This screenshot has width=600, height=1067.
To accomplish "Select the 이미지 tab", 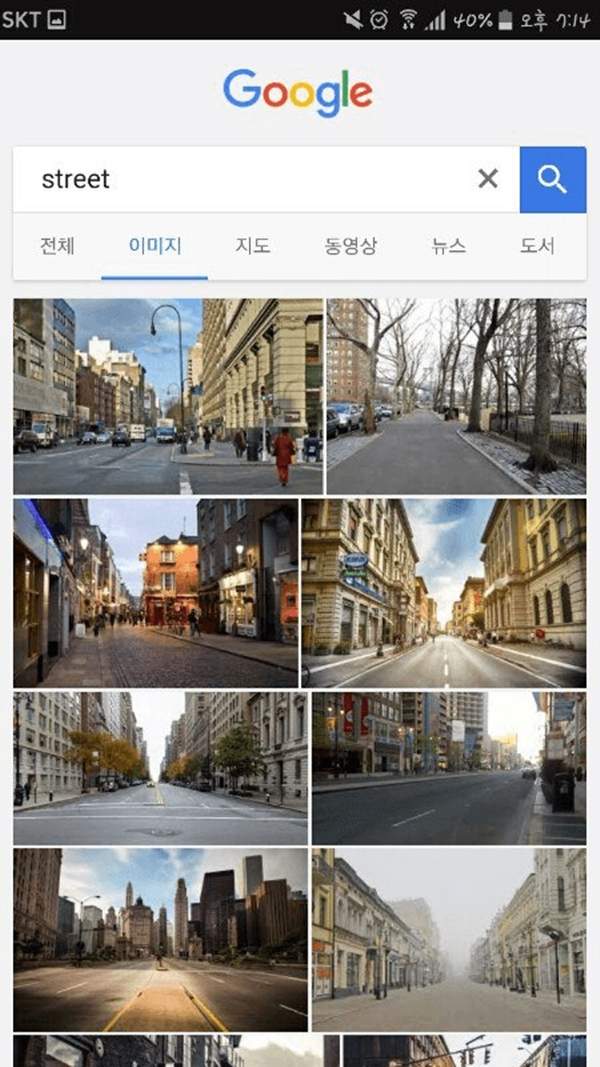I will pyautogui.click(x=155, y=246).
